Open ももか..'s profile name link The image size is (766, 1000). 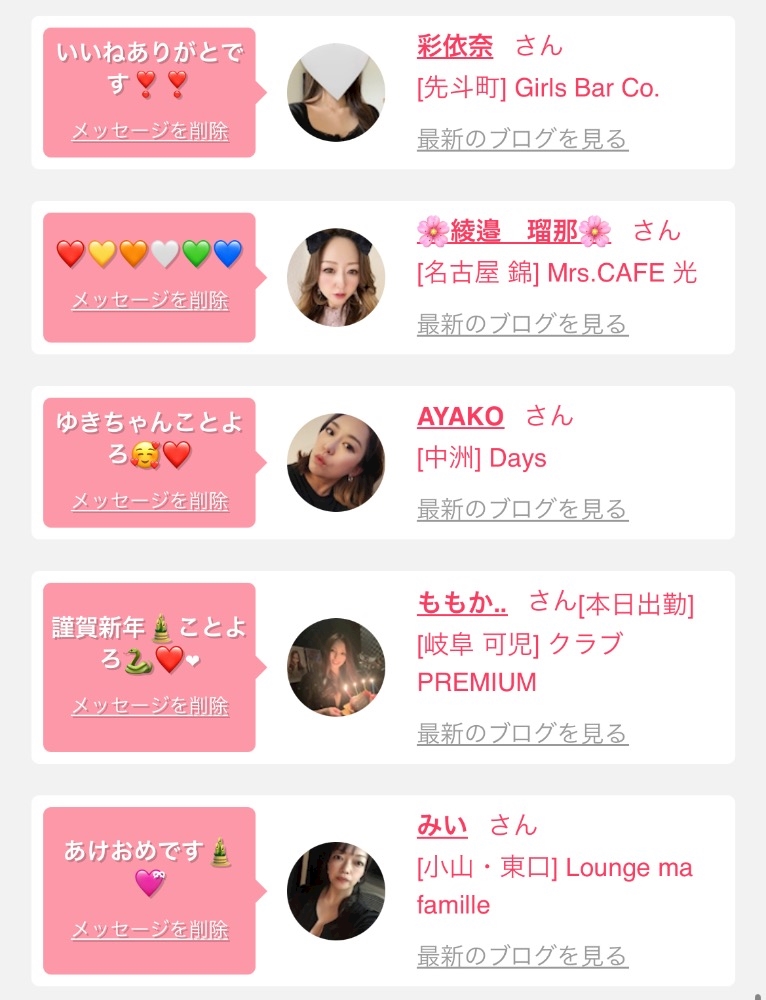tap(462, 602)
